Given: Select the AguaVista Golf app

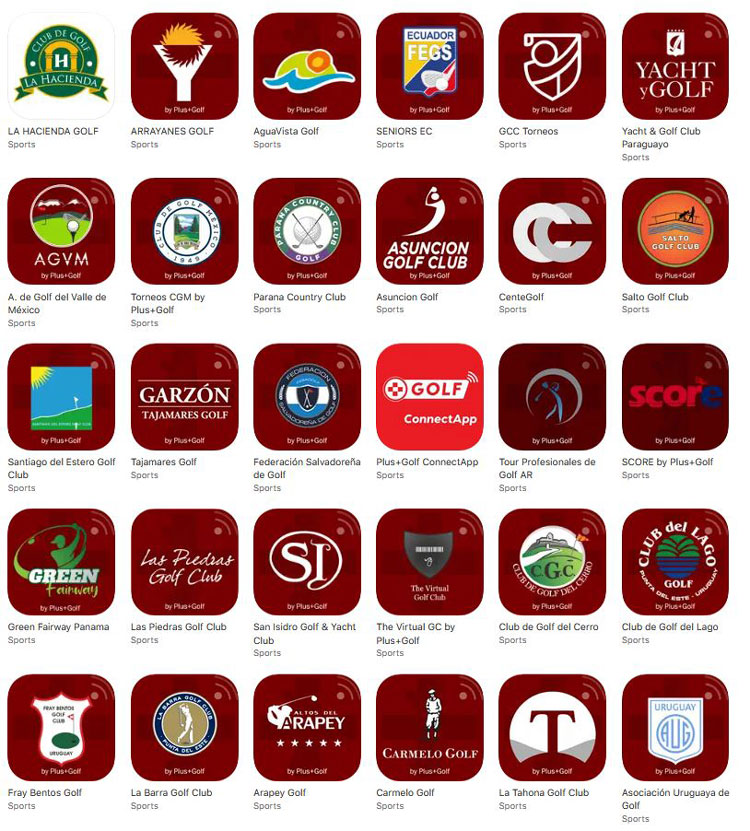Looking at the screenshot, I should [307, 66].
